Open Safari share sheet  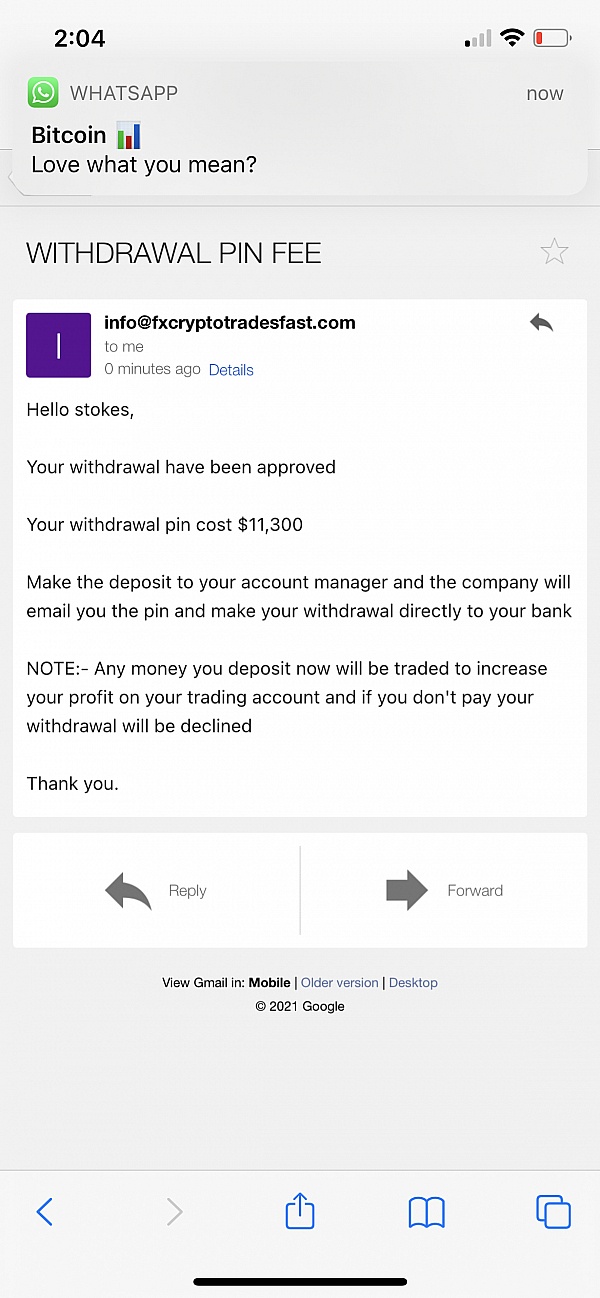[300, 1210]
